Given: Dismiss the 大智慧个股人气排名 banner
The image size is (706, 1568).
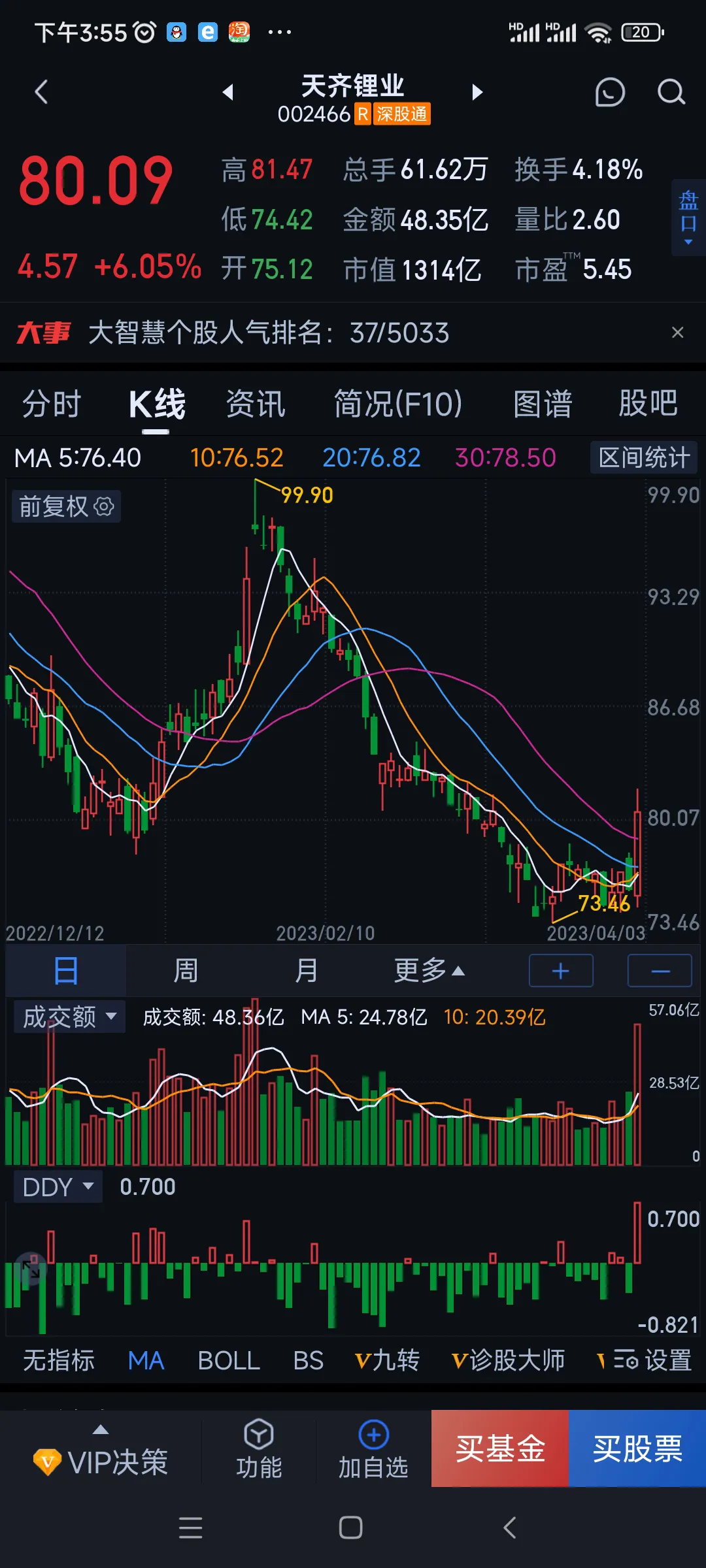Looking at the screenshot, I should pyautogui.click(x=677, y=333).
